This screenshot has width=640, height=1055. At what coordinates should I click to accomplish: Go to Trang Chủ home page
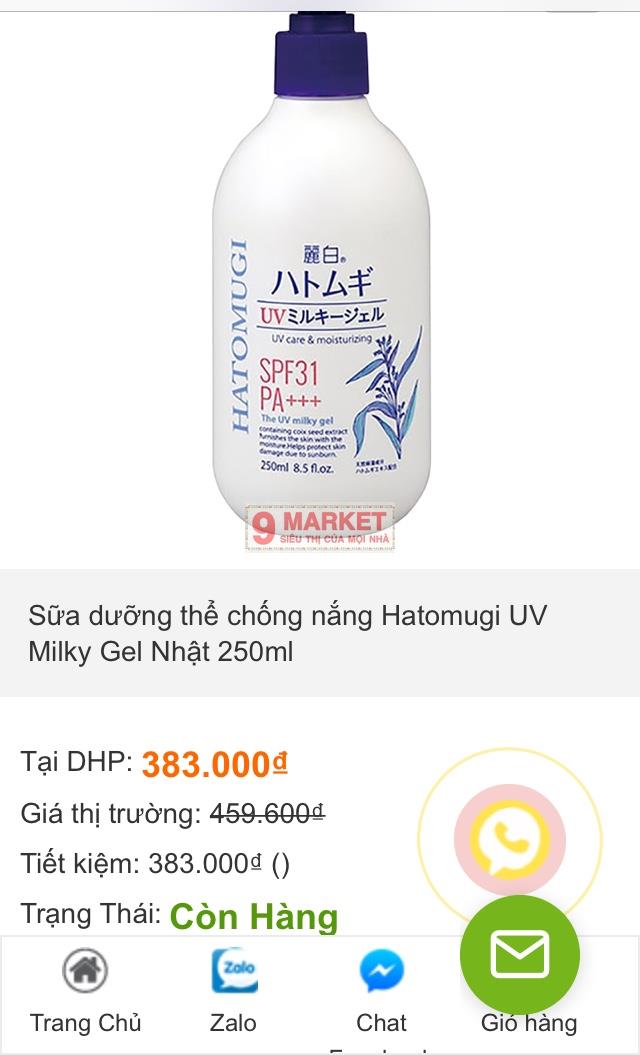(85, 992)
